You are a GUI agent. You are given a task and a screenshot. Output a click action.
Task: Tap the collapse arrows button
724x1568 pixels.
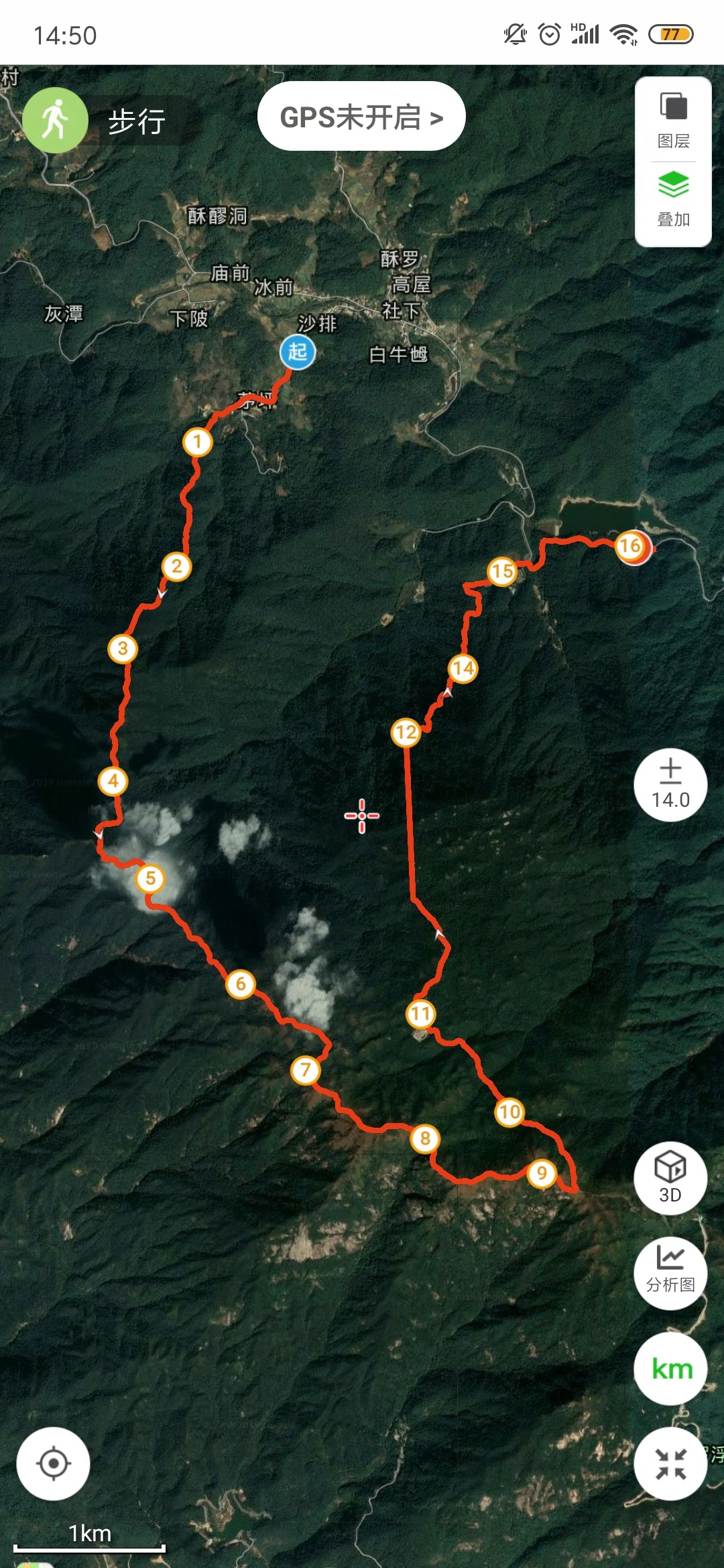[670, 1463]
